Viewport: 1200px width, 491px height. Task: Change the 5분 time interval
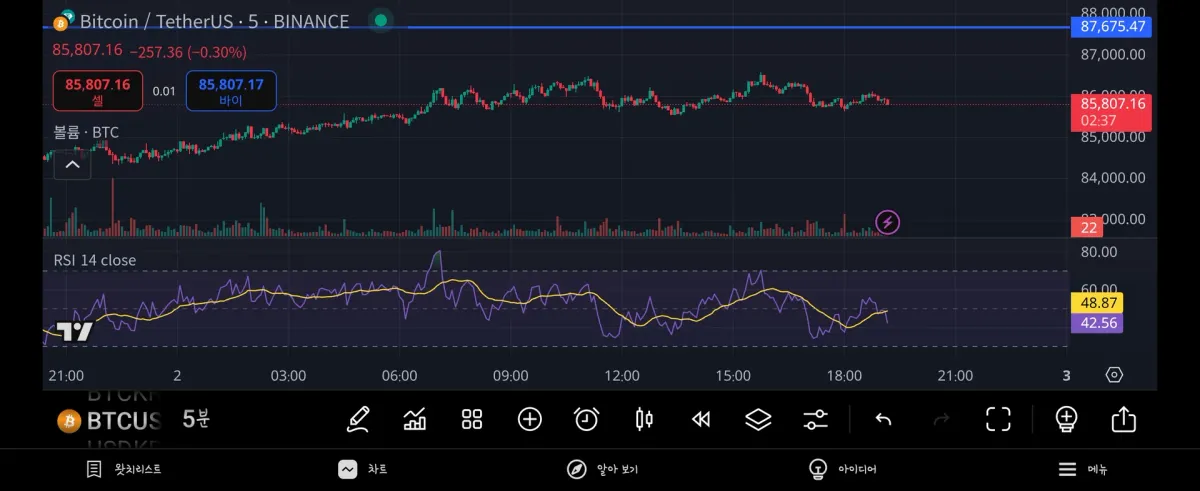(196, 419)
